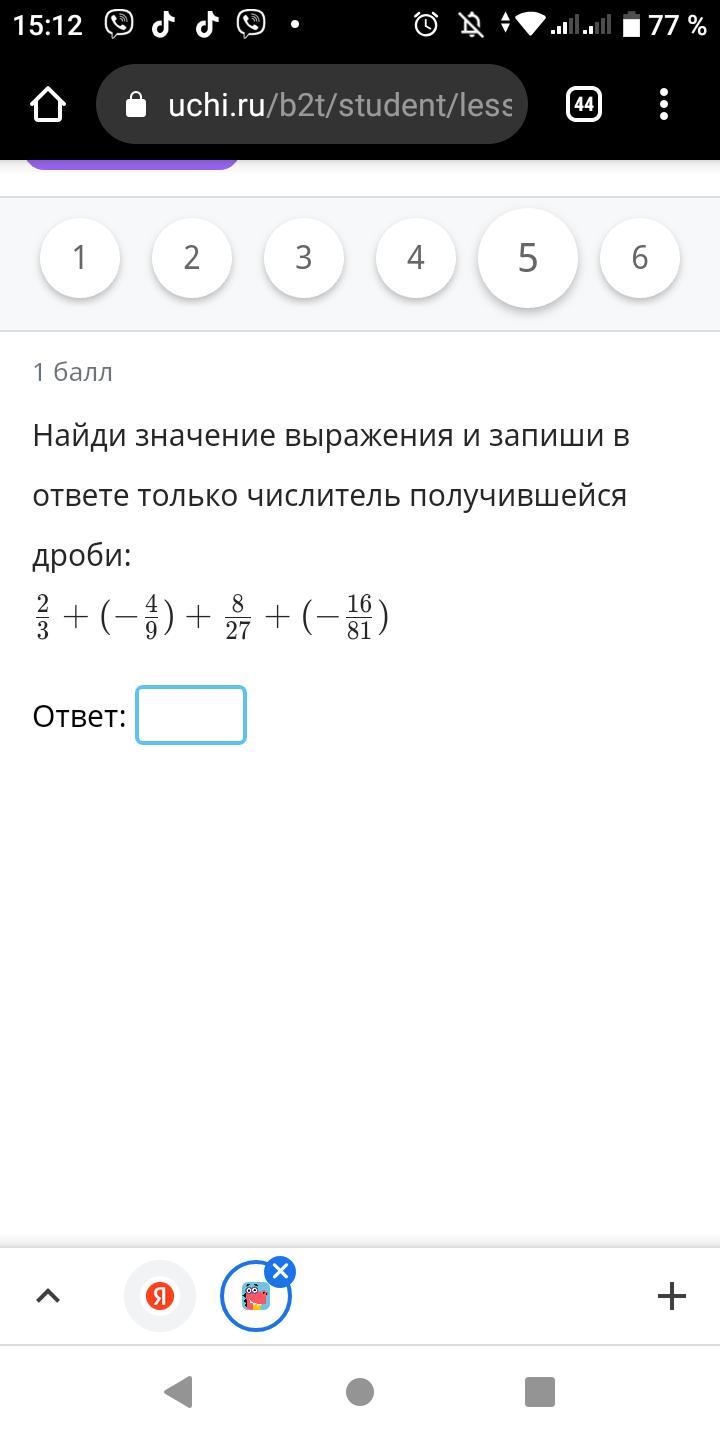The image size is (720, 1440).
Task: Select question 4
Action: click(x=416, y=258)
